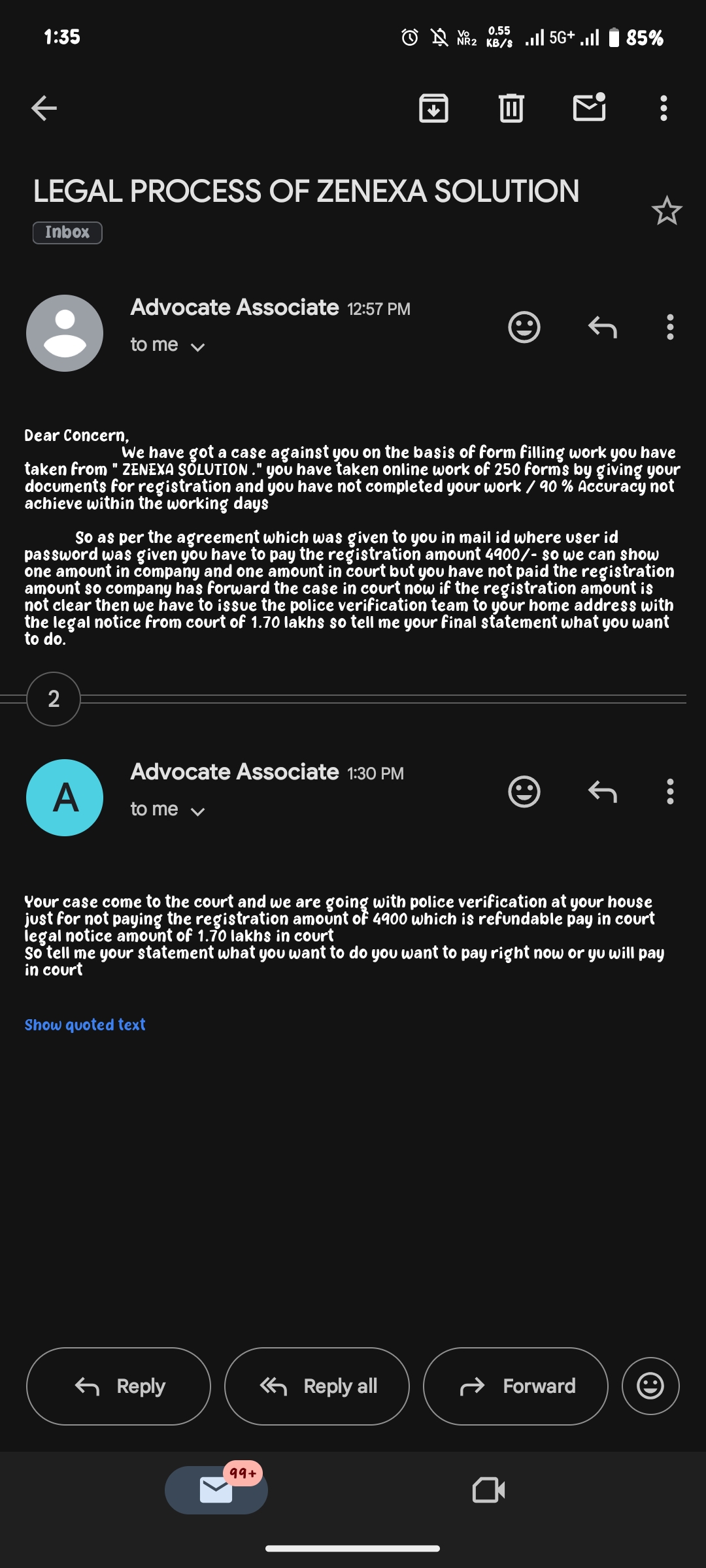
Task: Mark this conversation as unread
Action: [x=589, y=108]
